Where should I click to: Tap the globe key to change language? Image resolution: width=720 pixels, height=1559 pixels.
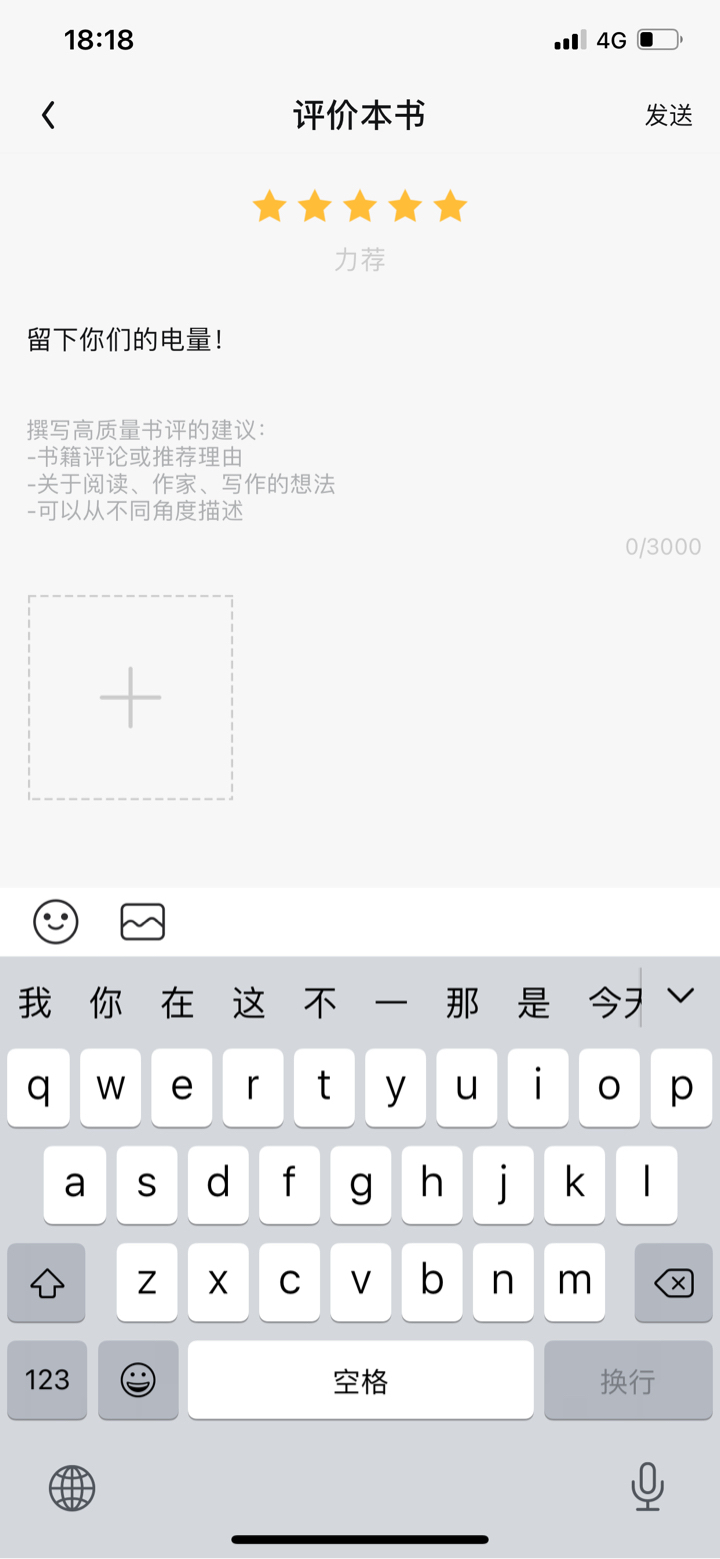72,1488
